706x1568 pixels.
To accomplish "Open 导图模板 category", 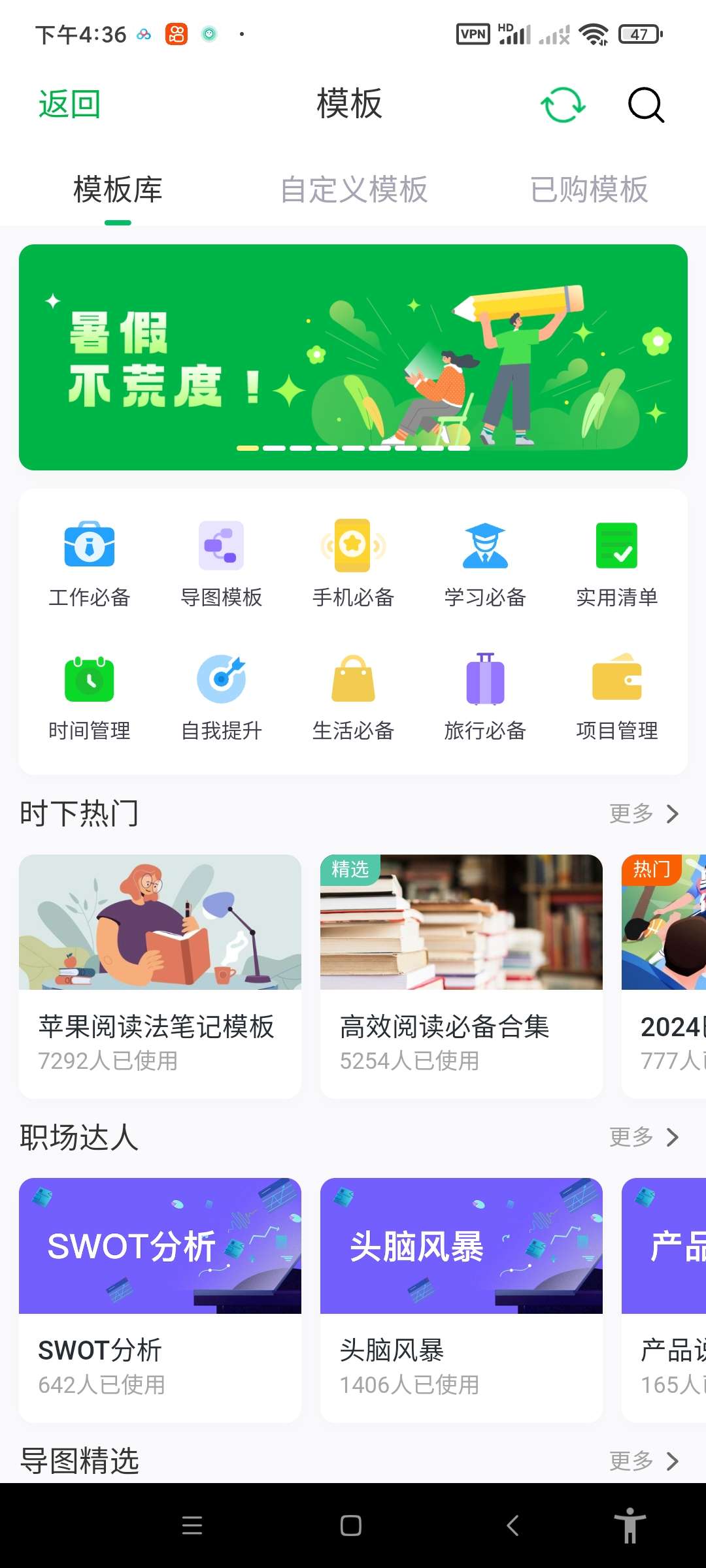I will click(222, 563).
